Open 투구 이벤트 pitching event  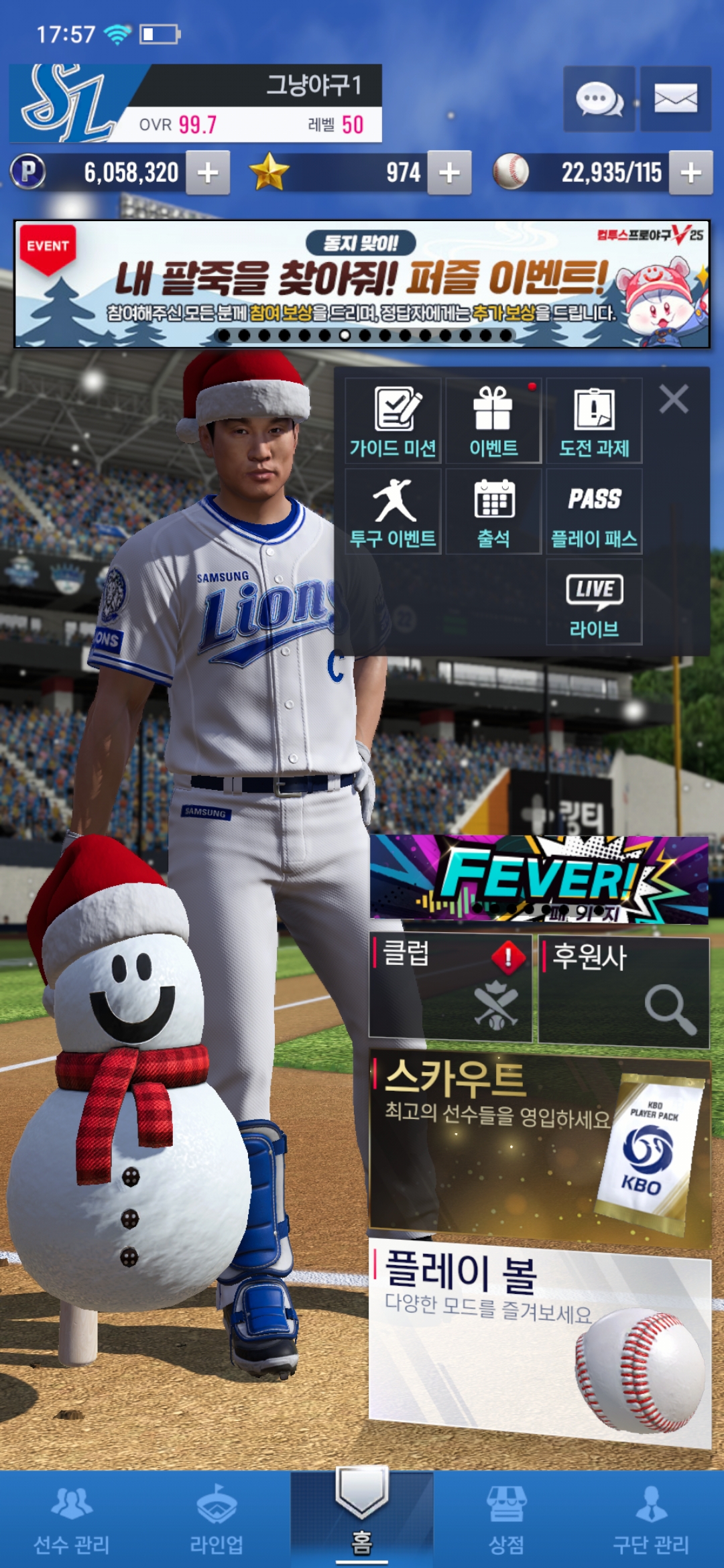click(394, 511)
